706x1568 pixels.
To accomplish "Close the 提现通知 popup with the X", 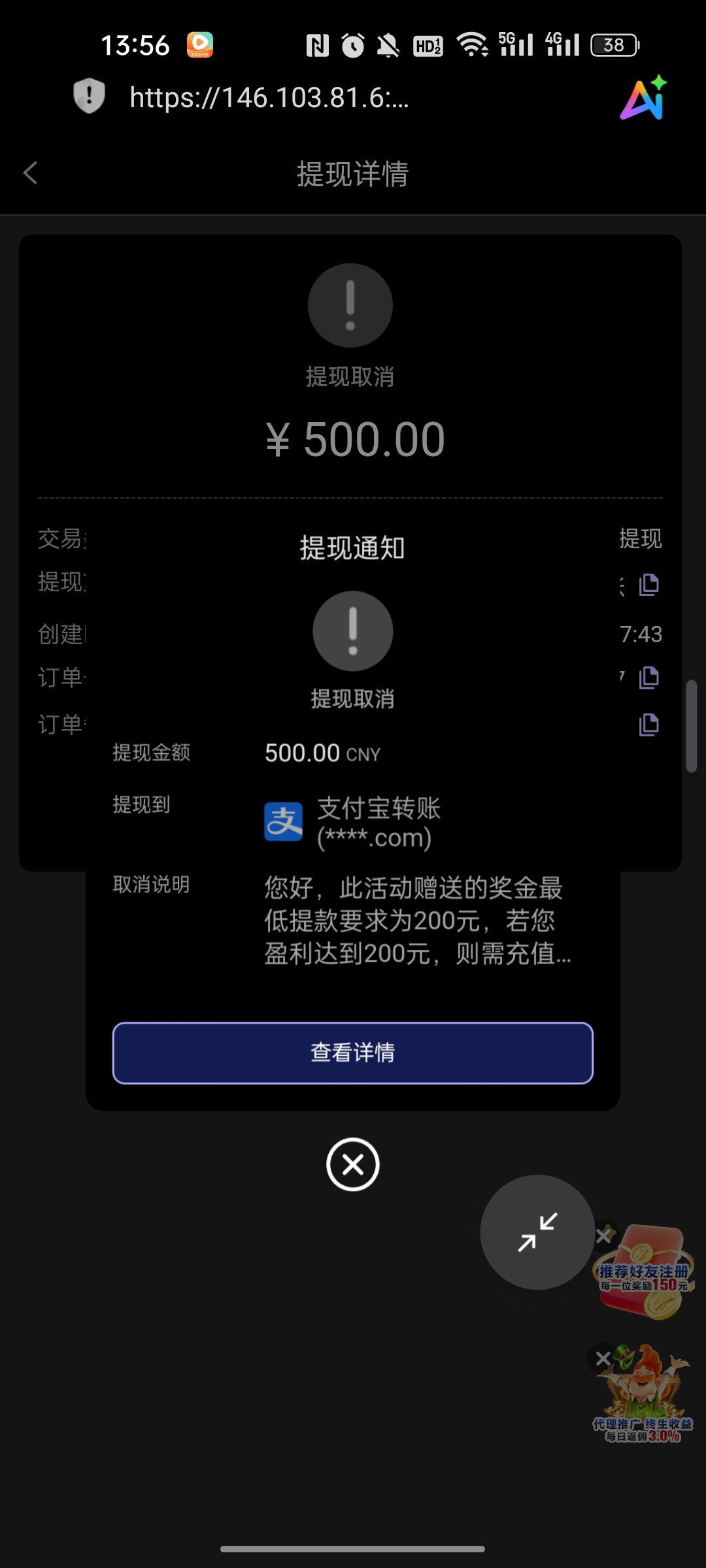I will pyautogui.click(x=352, y=1164).
